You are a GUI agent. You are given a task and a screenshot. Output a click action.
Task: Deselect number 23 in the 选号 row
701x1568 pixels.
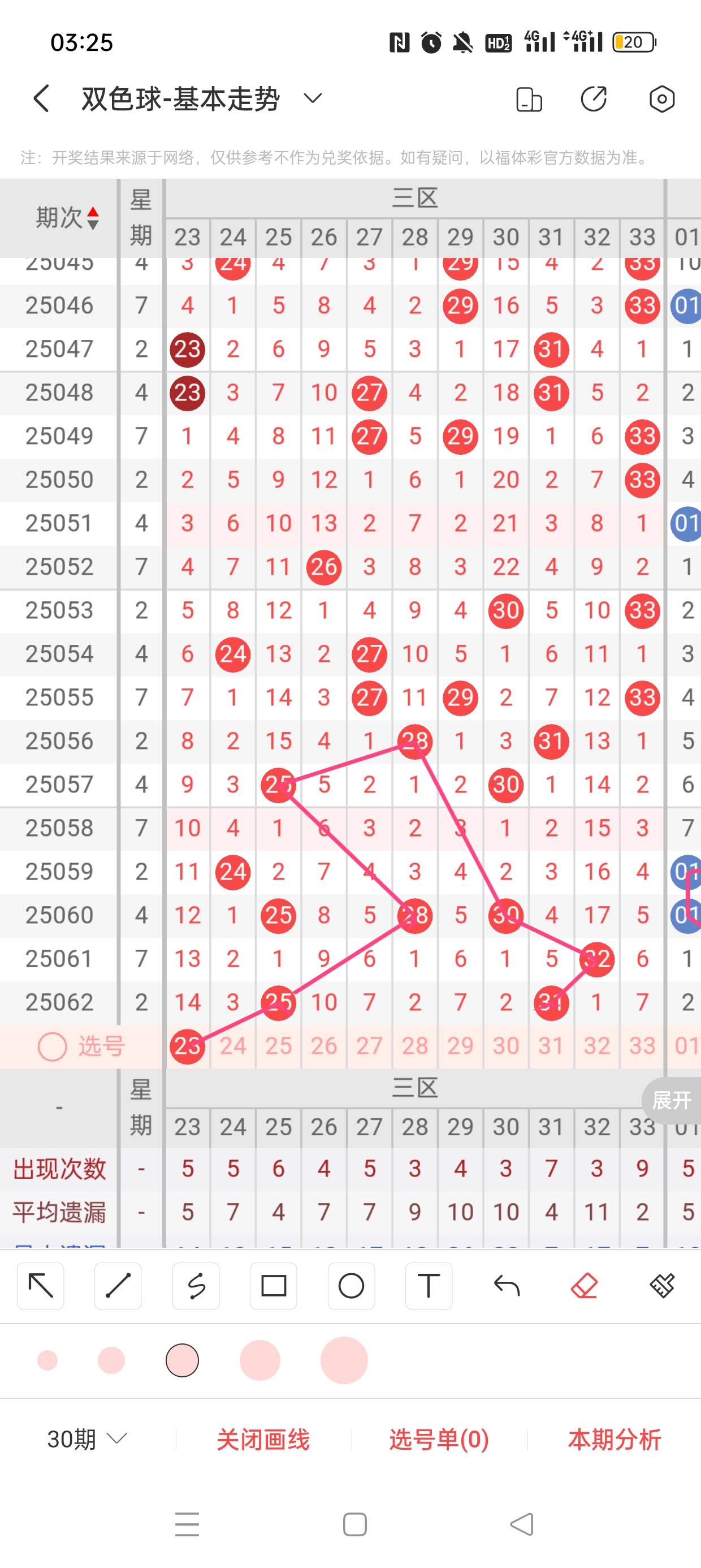(188, 1046)
